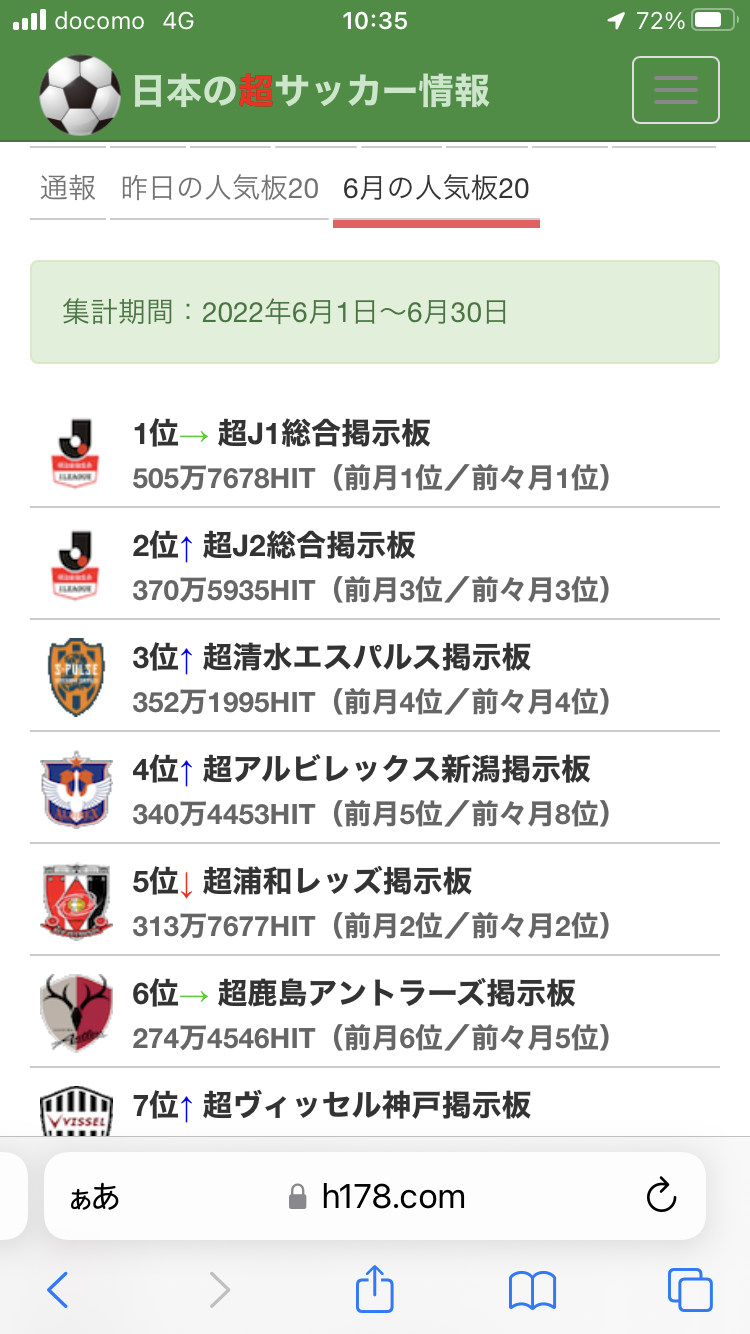Reload the page
This screenshot has height=1334, width=750.
point(661,1196)
